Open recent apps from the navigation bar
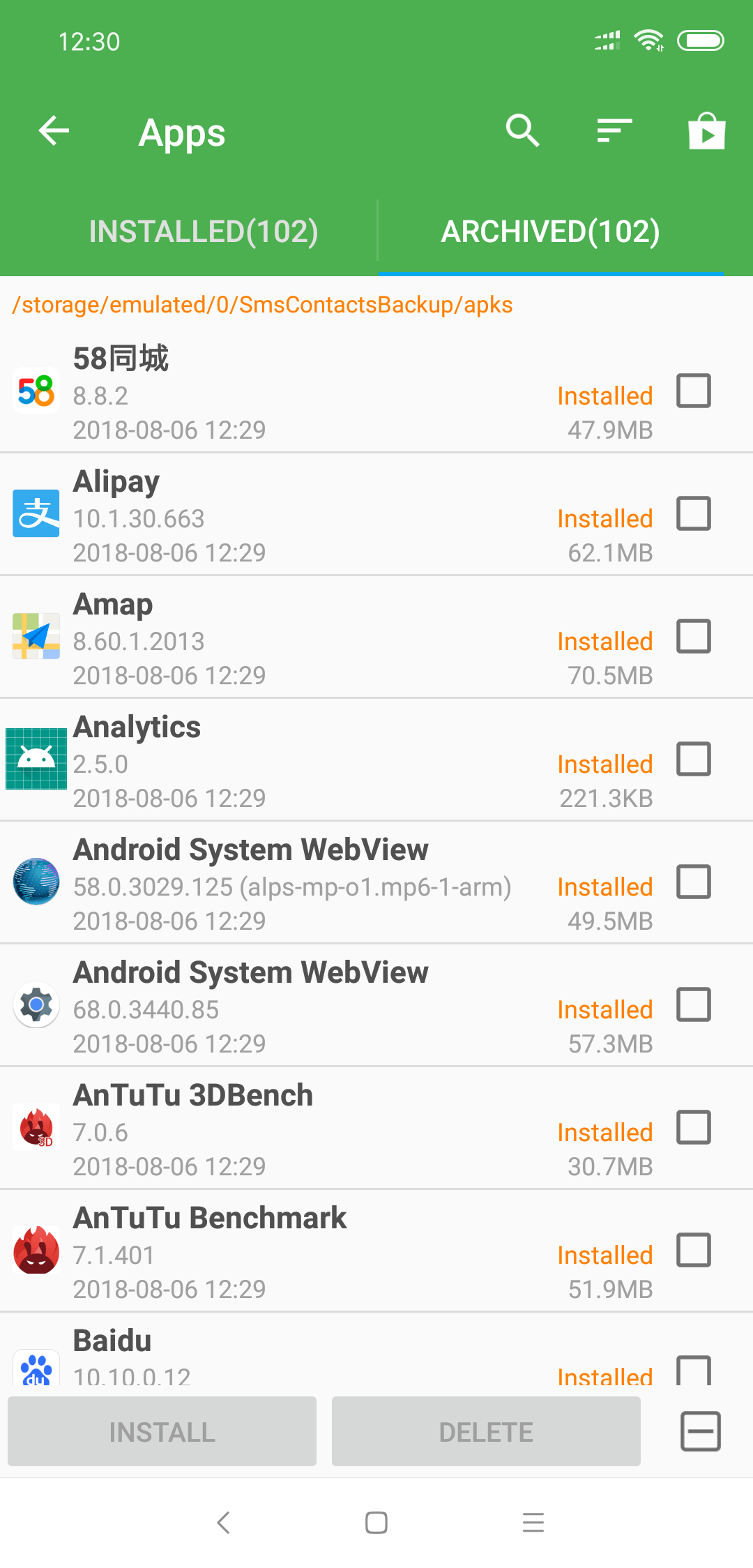Screen dimensions: 753x1568 (x=533, y=1523)
